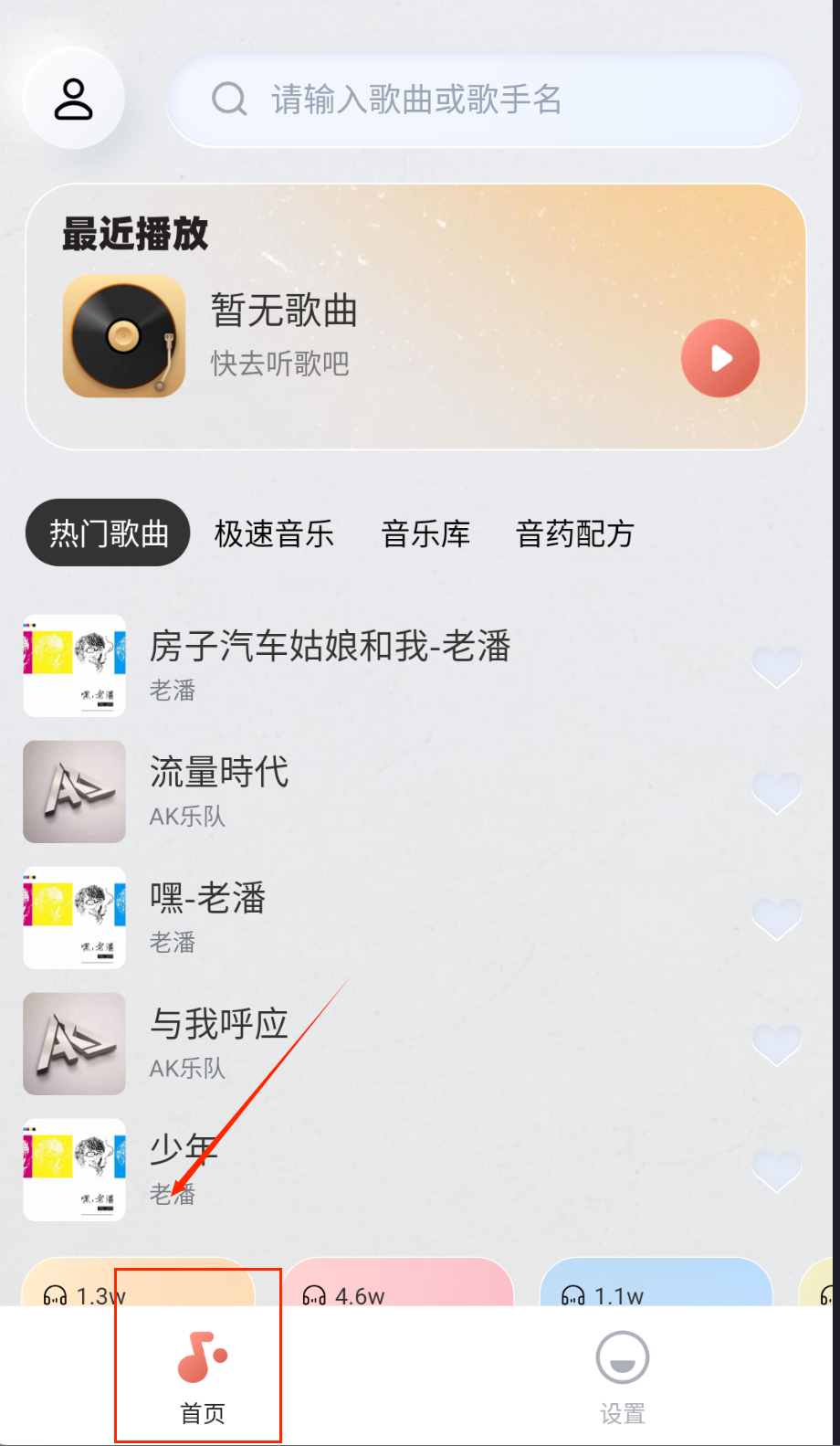This screenshot has width=840, height=1446.
Task: Like the song 流量時代
Action: pos(776,792)
